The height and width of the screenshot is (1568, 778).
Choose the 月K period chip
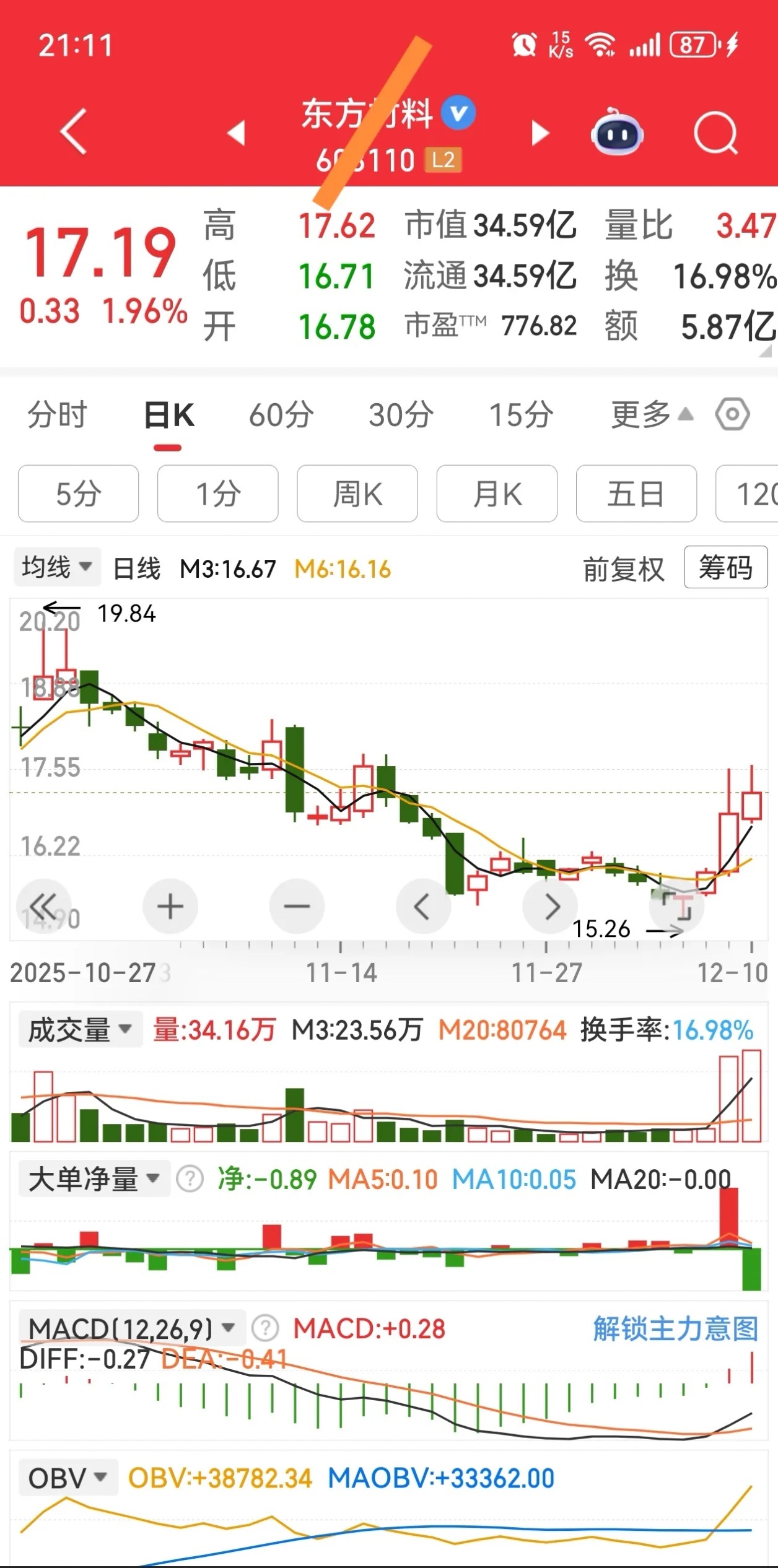coord(497,494)
